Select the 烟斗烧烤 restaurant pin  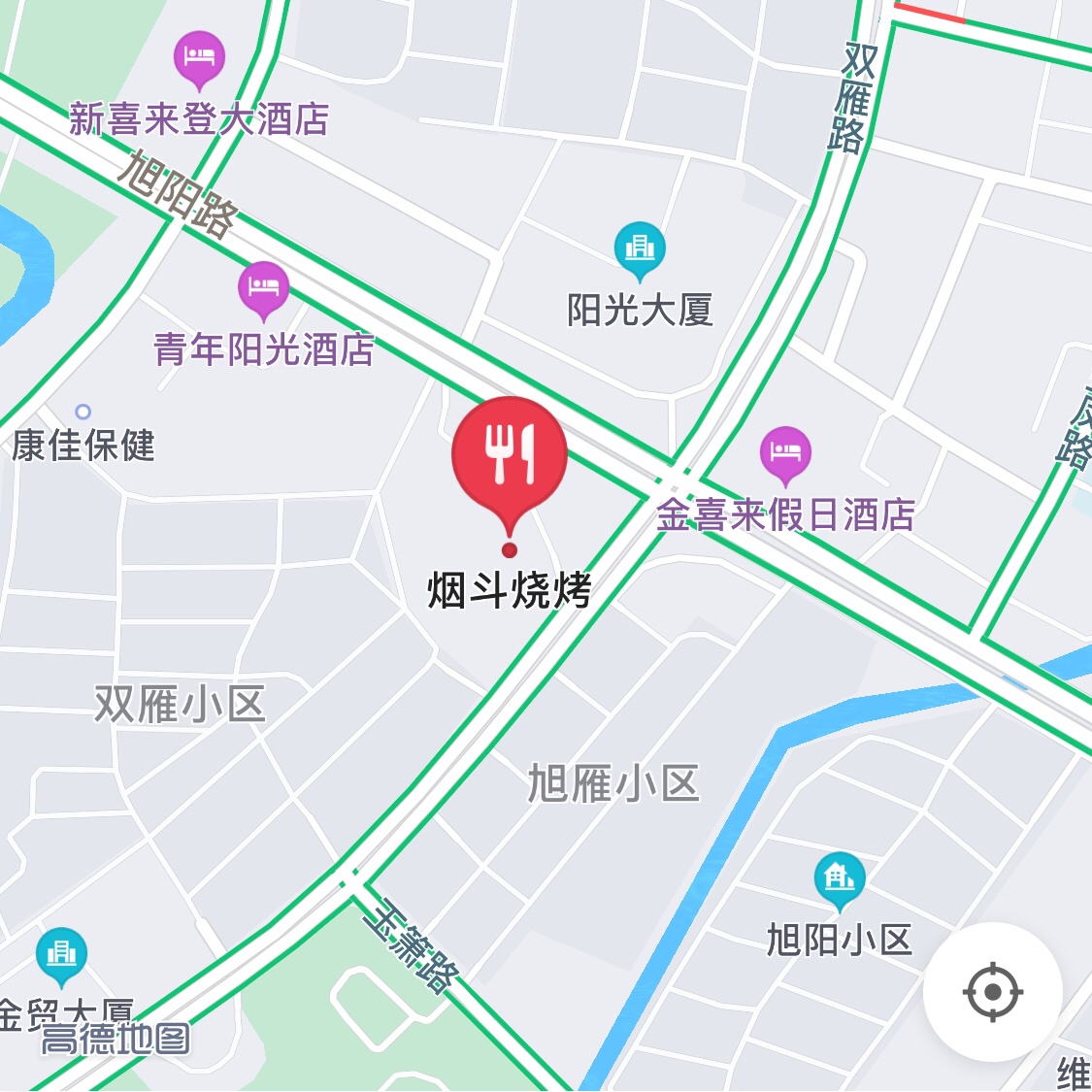pos(509,456)
